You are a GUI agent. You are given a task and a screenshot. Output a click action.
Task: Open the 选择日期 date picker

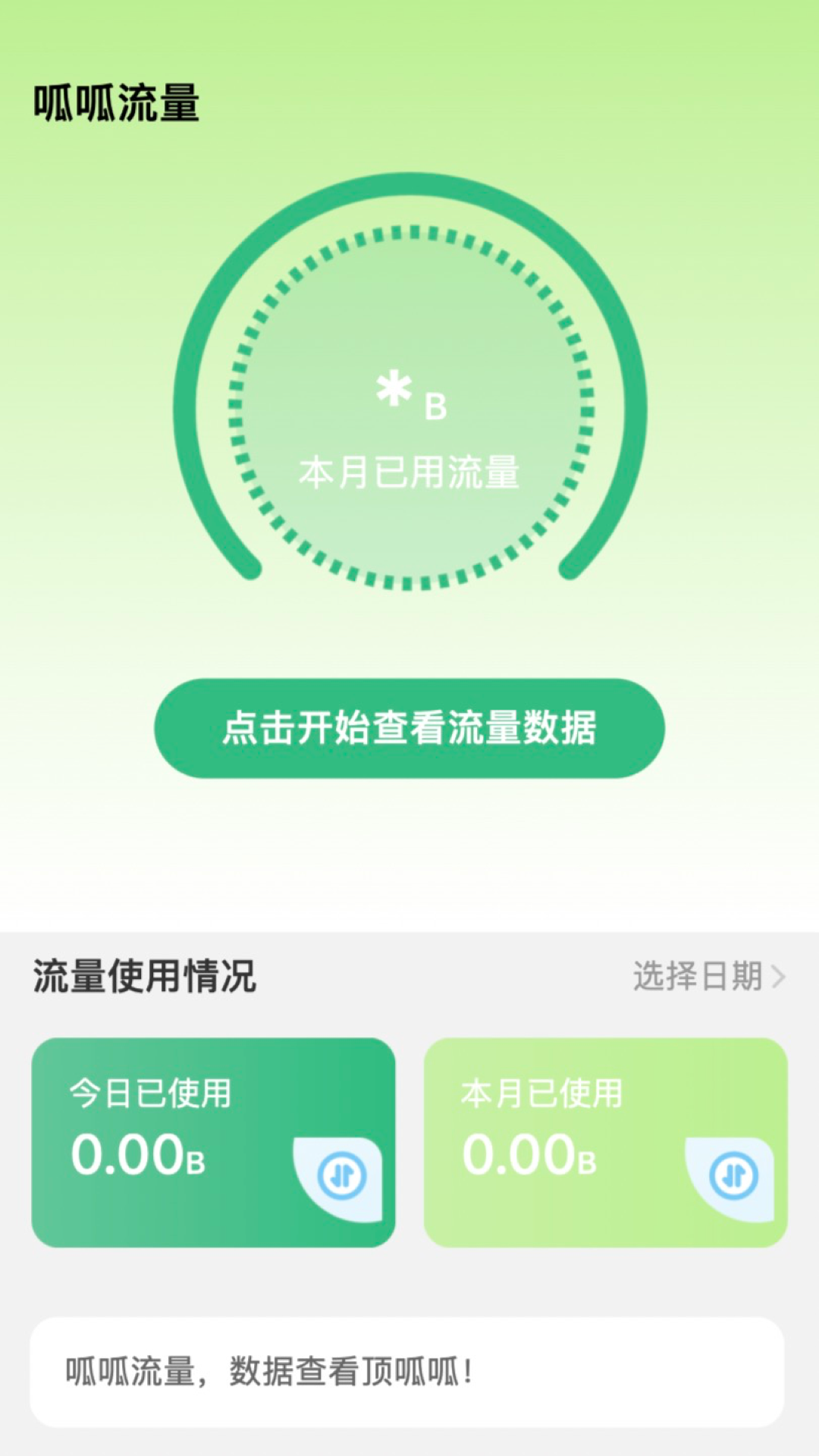click(x=698, y=978)
